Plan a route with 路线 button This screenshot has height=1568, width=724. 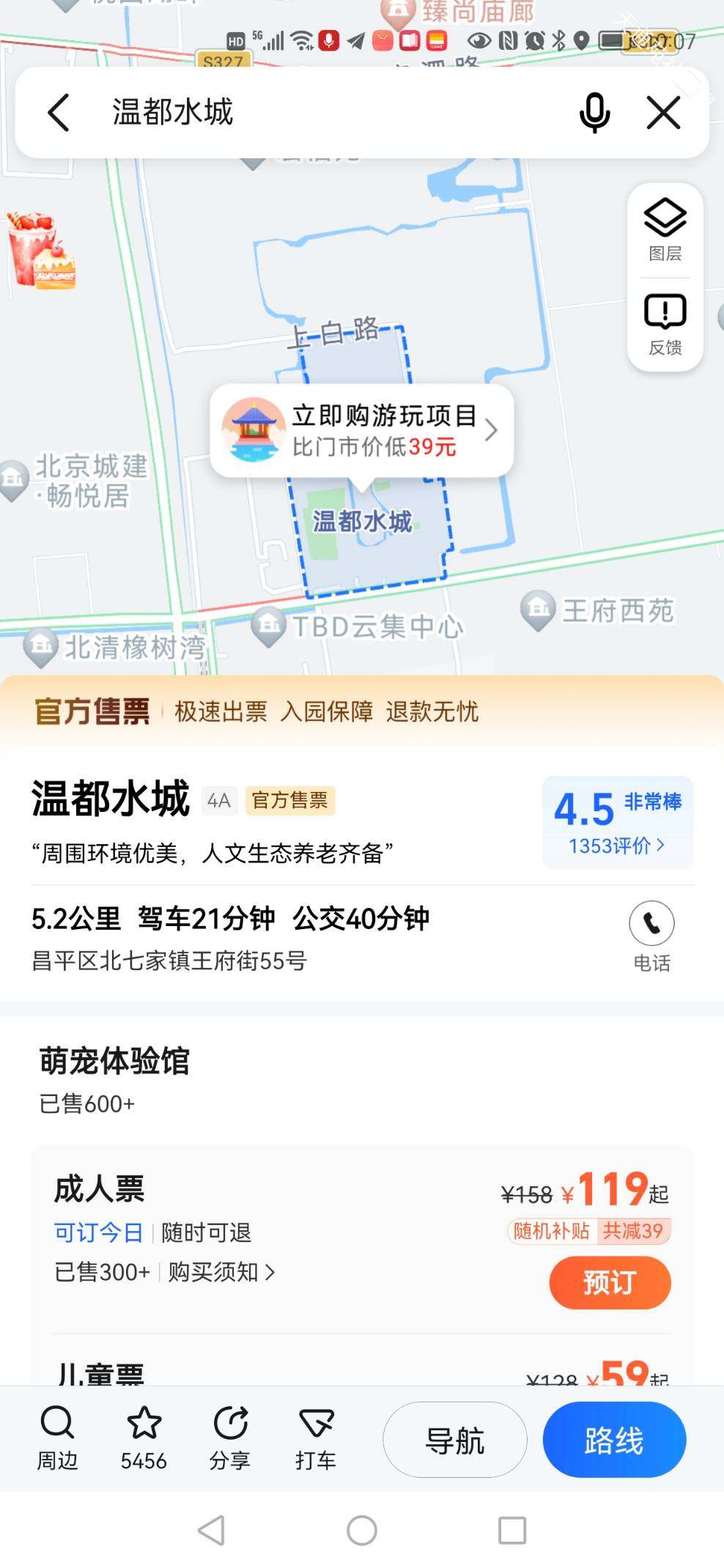614,1440
